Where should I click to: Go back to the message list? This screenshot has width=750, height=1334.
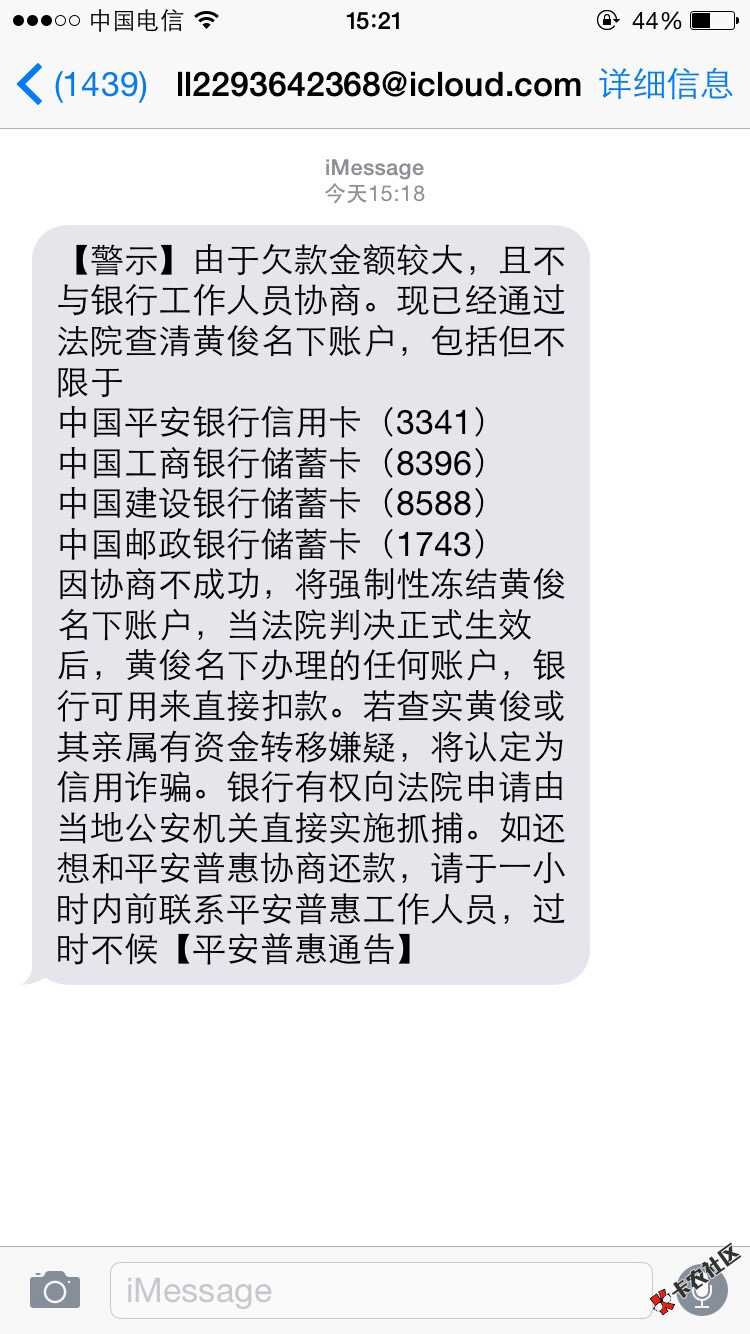(x=80, y=85)
